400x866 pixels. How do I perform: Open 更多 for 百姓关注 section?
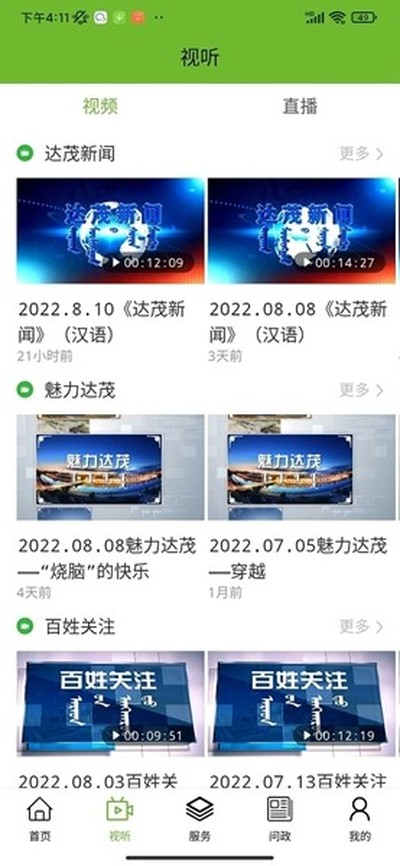click(361, 626)
